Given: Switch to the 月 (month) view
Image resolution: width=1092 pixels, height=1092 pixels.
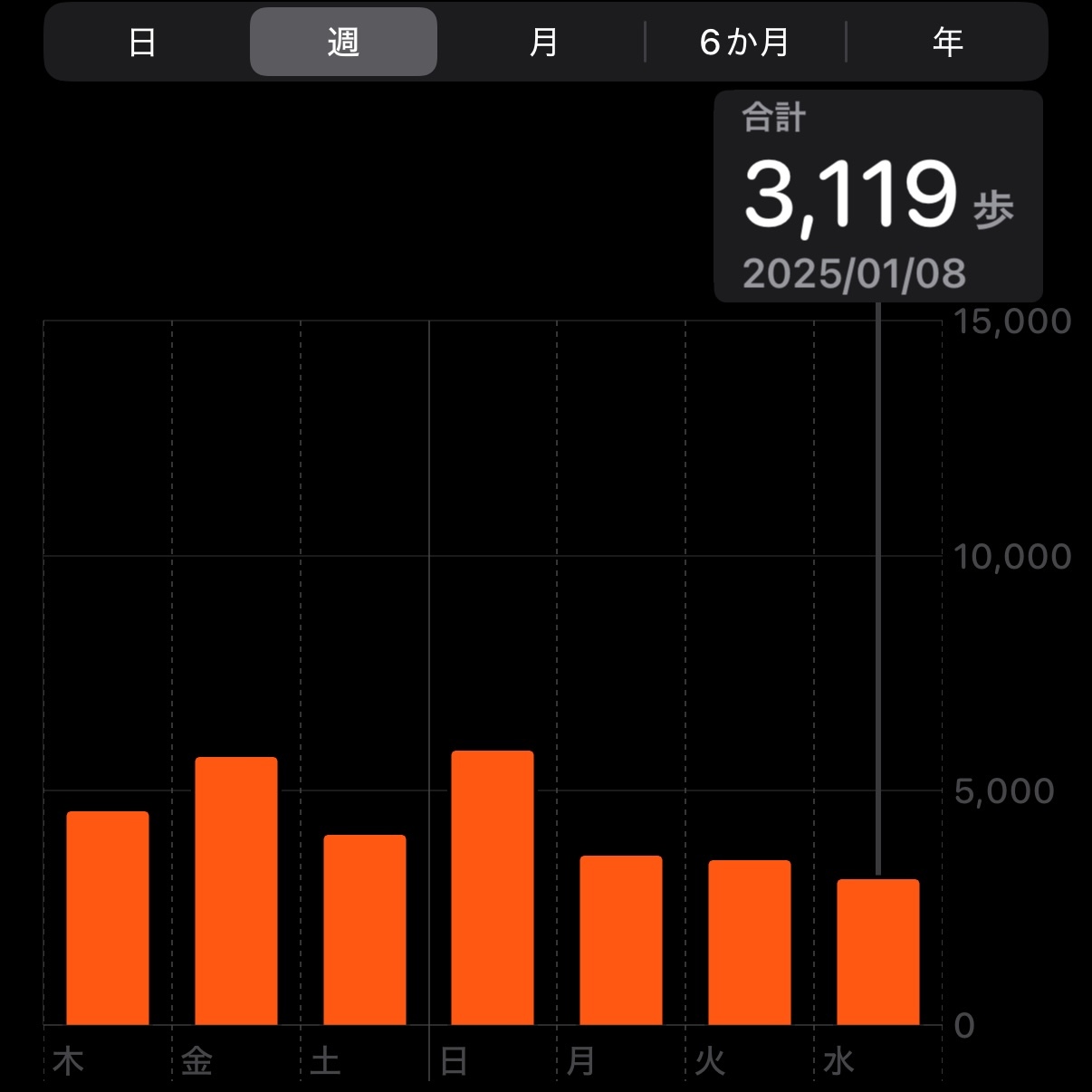Looking at the screenshot, I should coord(543,43).
